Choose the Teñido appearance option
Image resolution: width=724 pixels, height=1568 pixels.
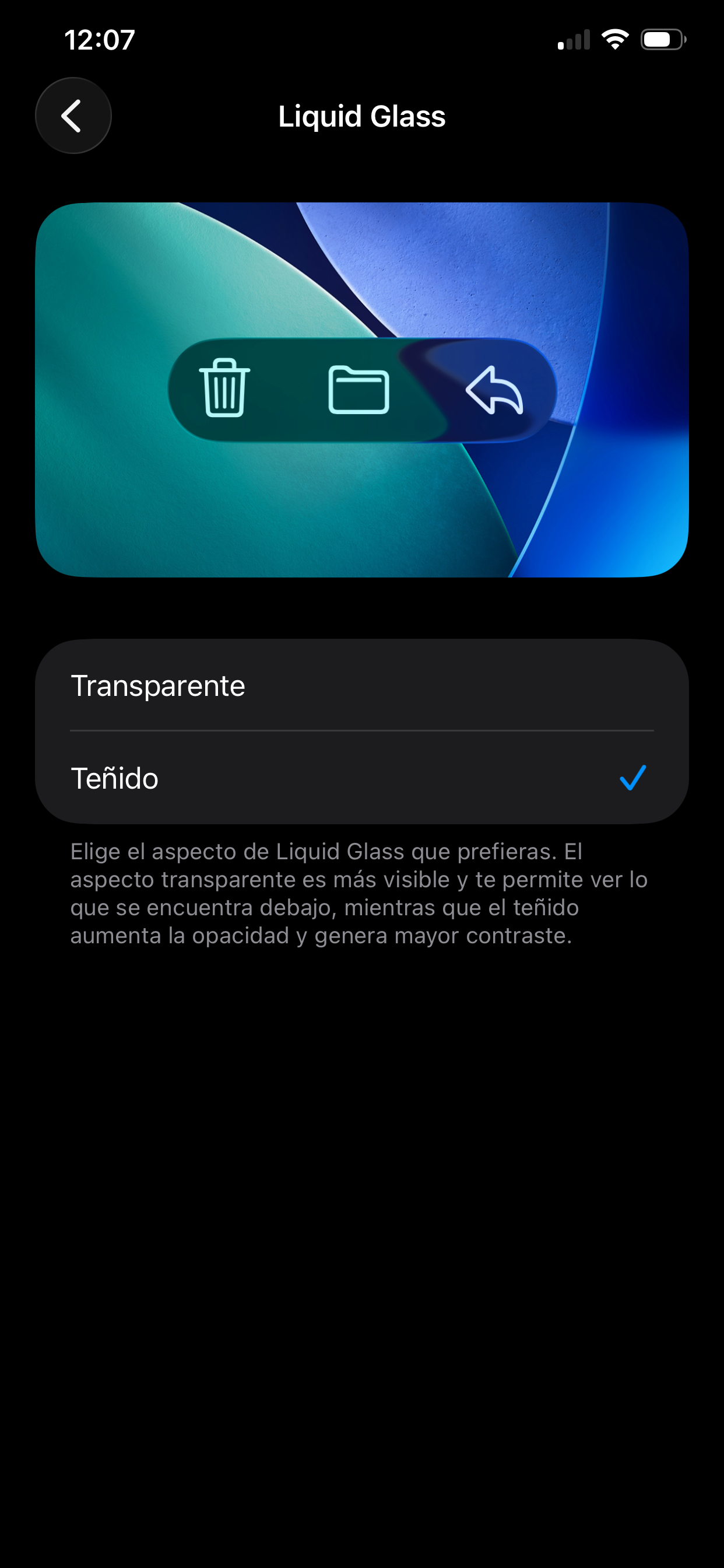pos(361,778)
